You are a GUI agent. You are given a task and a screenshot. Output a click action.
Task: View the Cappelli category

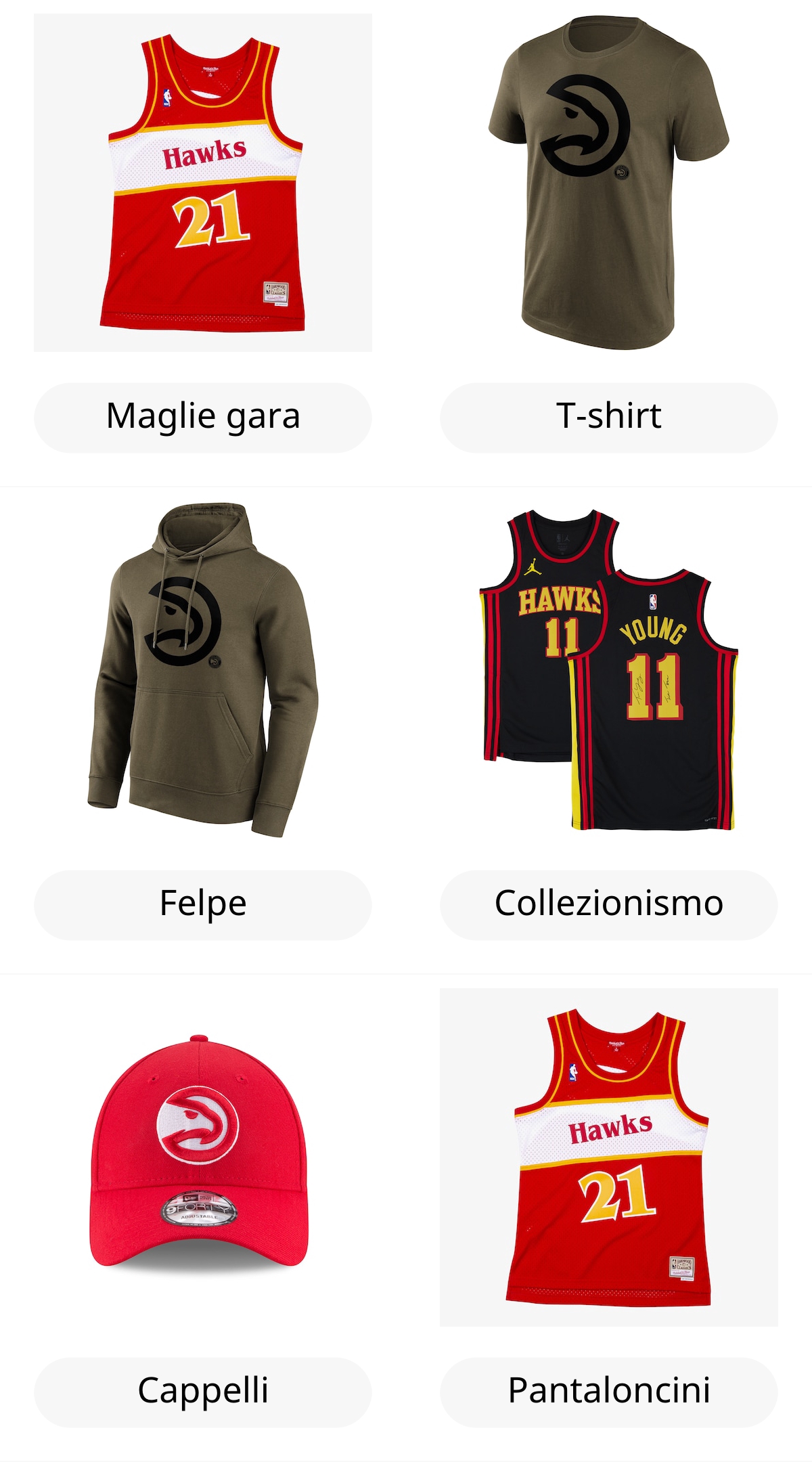pos(203,1392)
